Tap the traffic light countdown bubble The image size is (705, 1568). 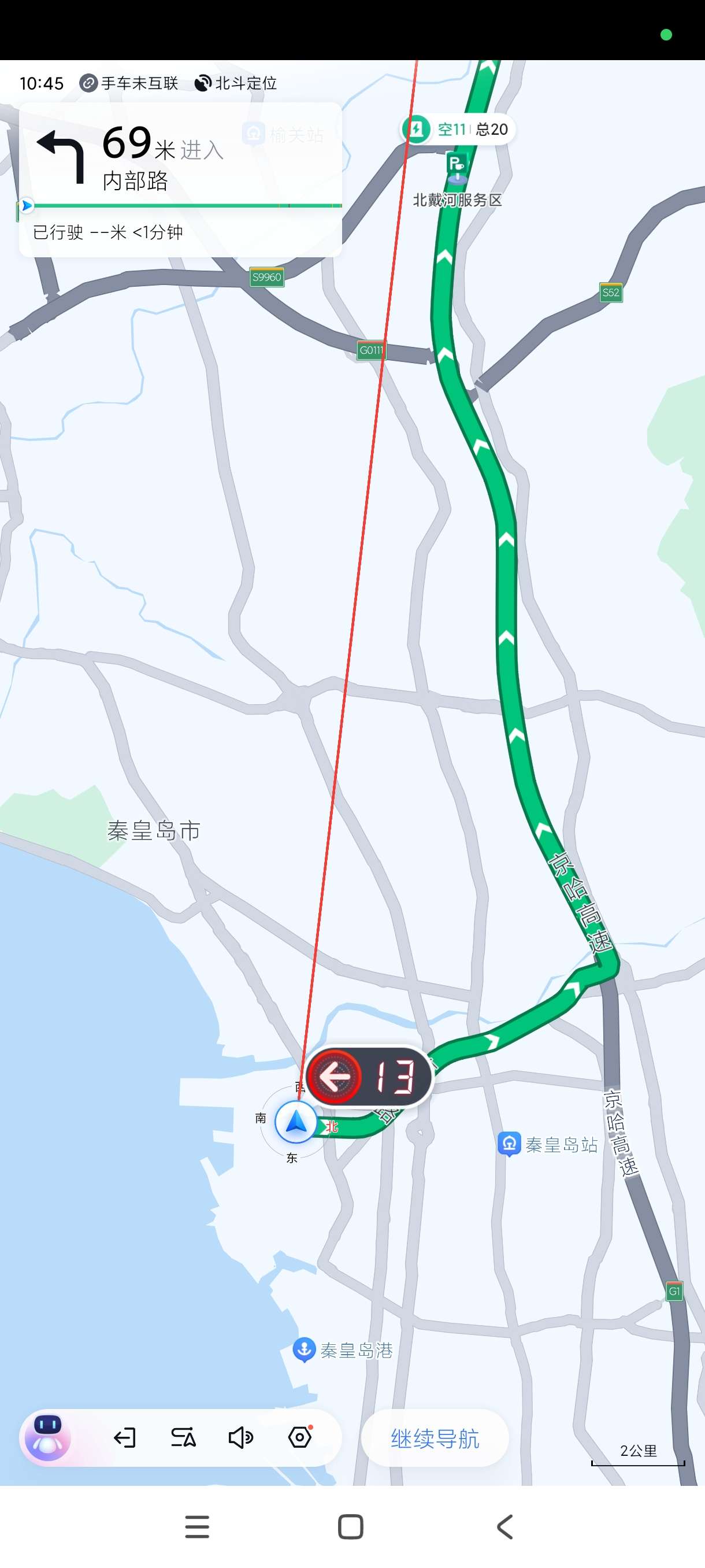(x=369, y=1077)
